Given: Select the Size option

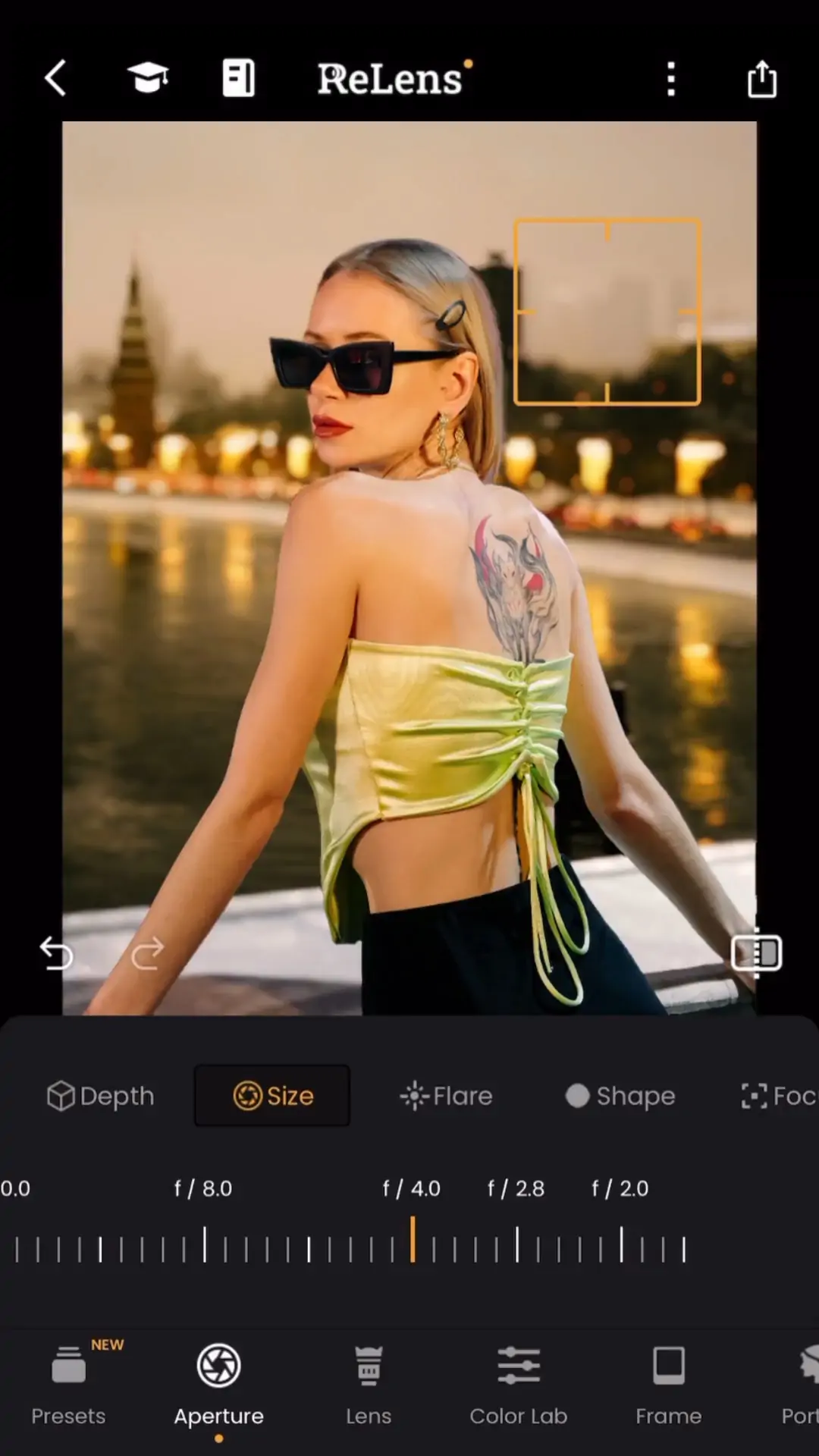Looking at the screenshot, I should point(272,1096).
